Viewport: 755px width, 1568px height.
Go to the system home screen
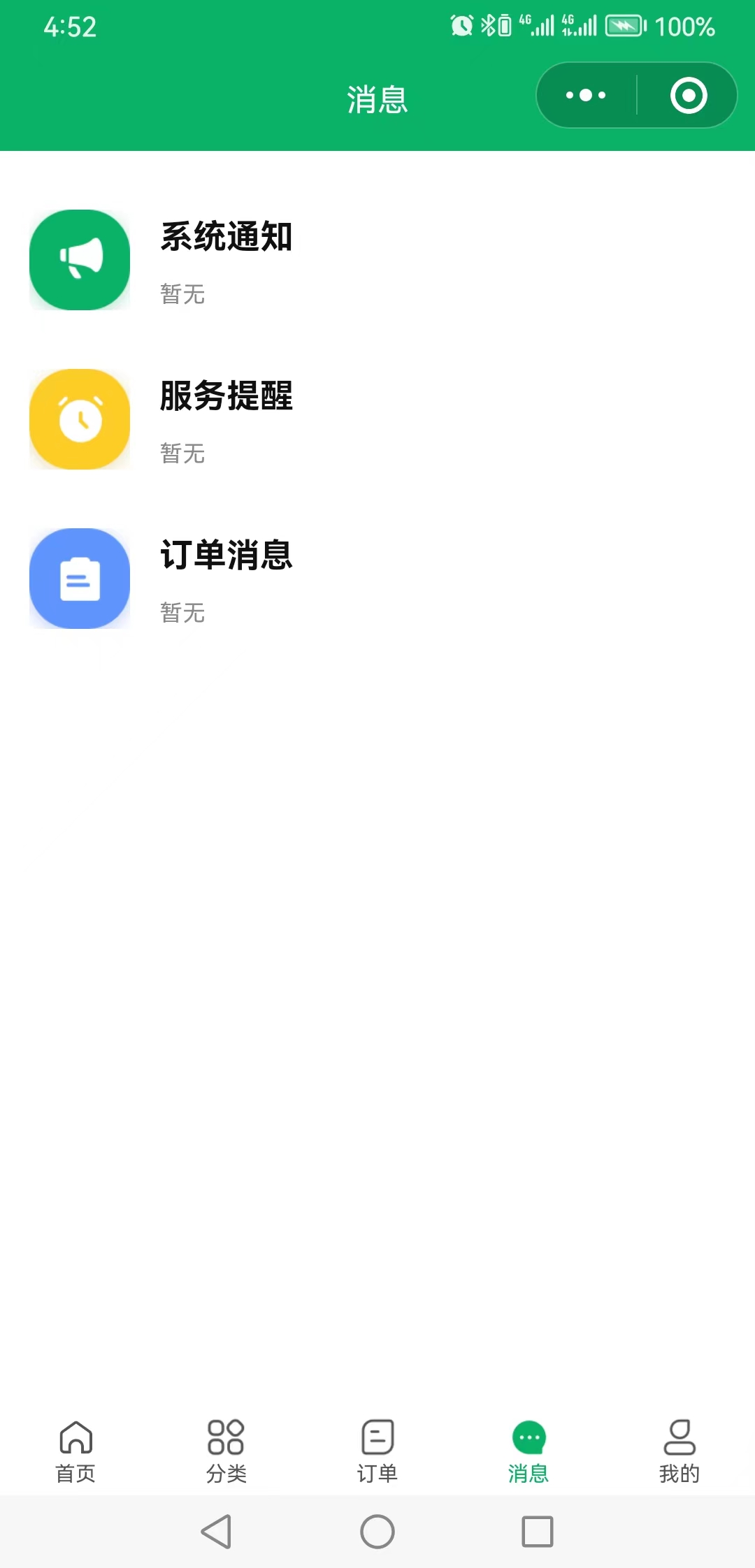[x=377, y=1532]
